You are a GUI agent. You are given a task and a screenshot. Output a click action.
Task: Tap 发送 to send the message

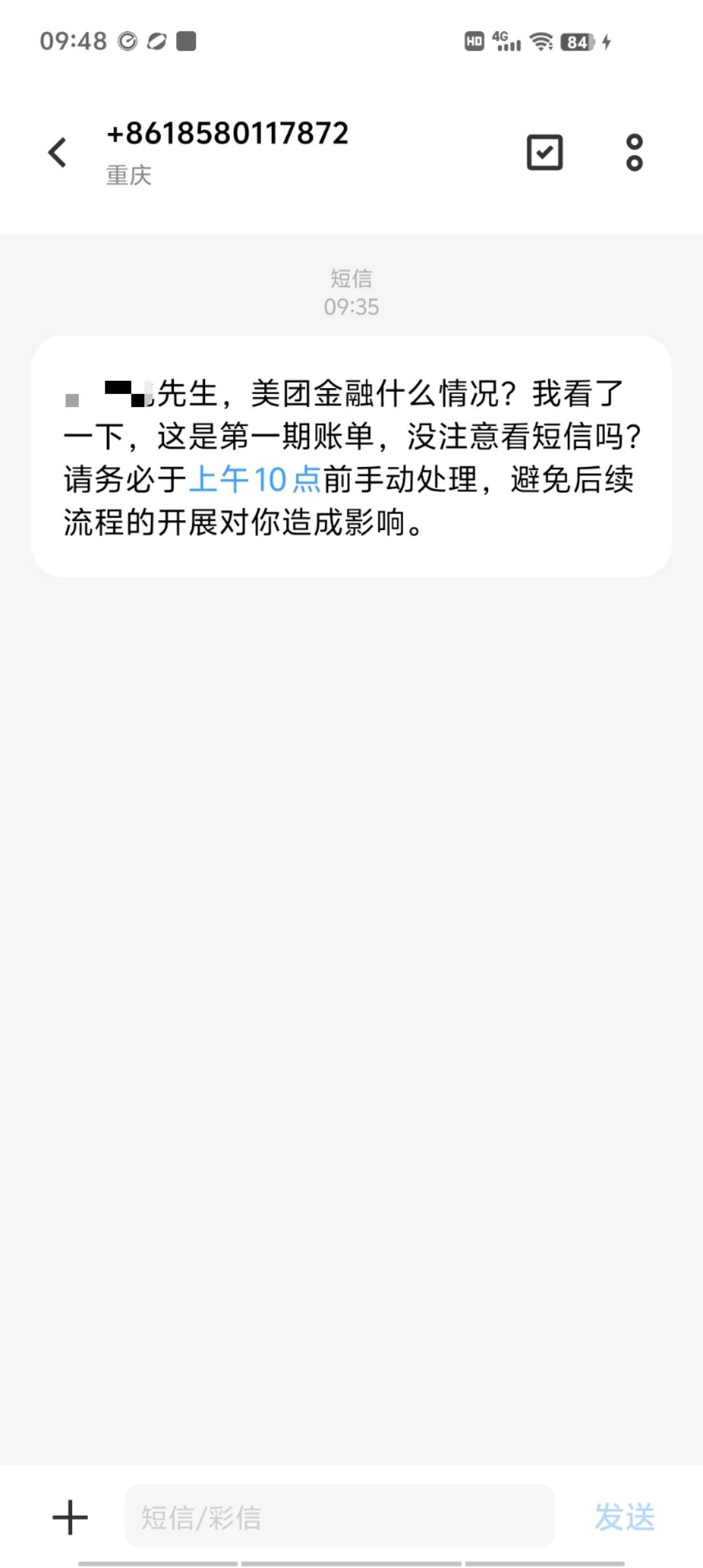[624, 1517]
